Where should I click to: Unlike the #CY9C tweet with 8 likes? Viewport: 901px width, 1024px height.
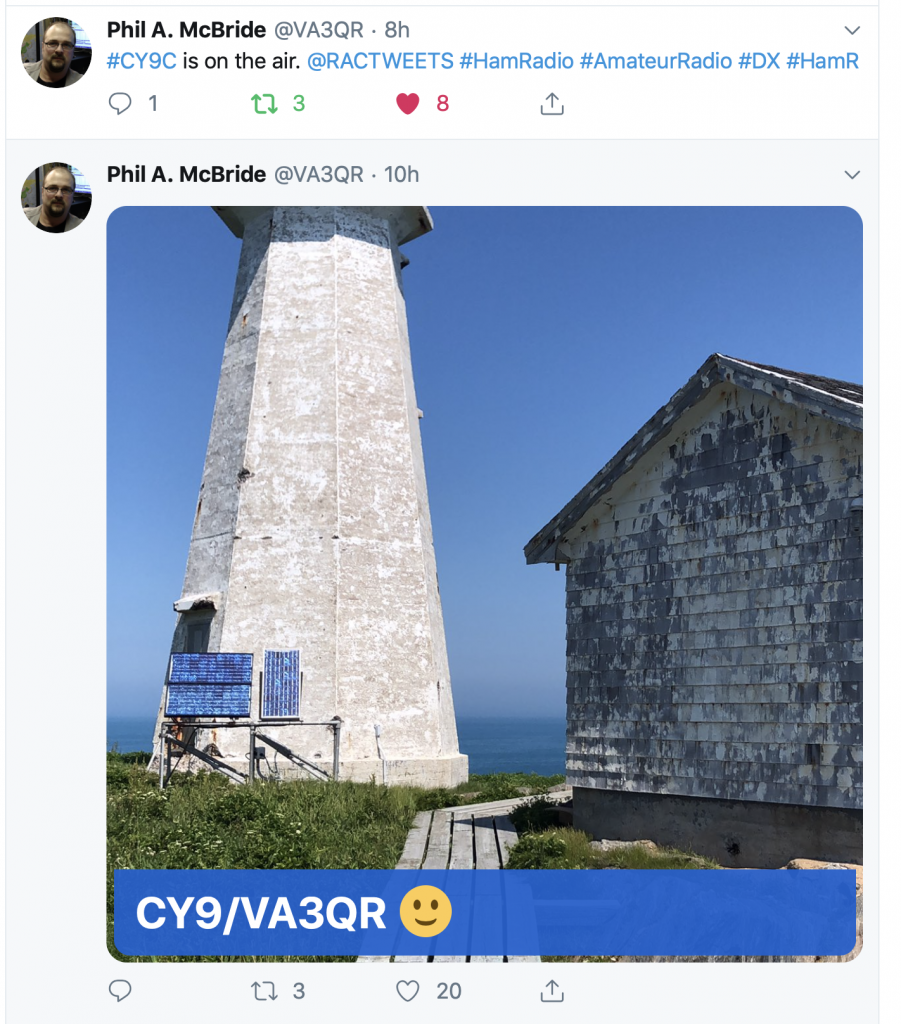[x=408, y=103]
